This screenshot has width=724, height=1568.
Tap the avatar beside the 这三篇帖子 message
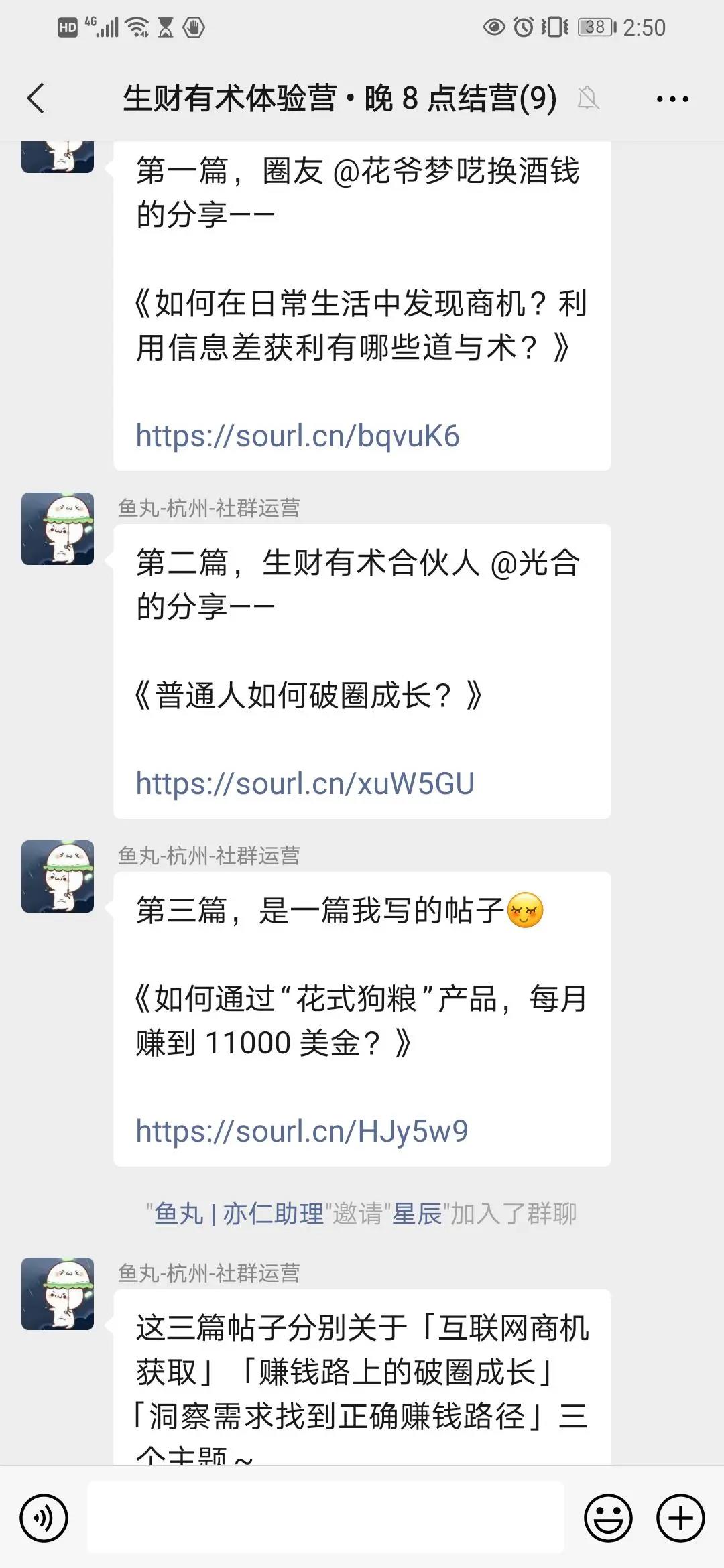tap(58, 1294)
